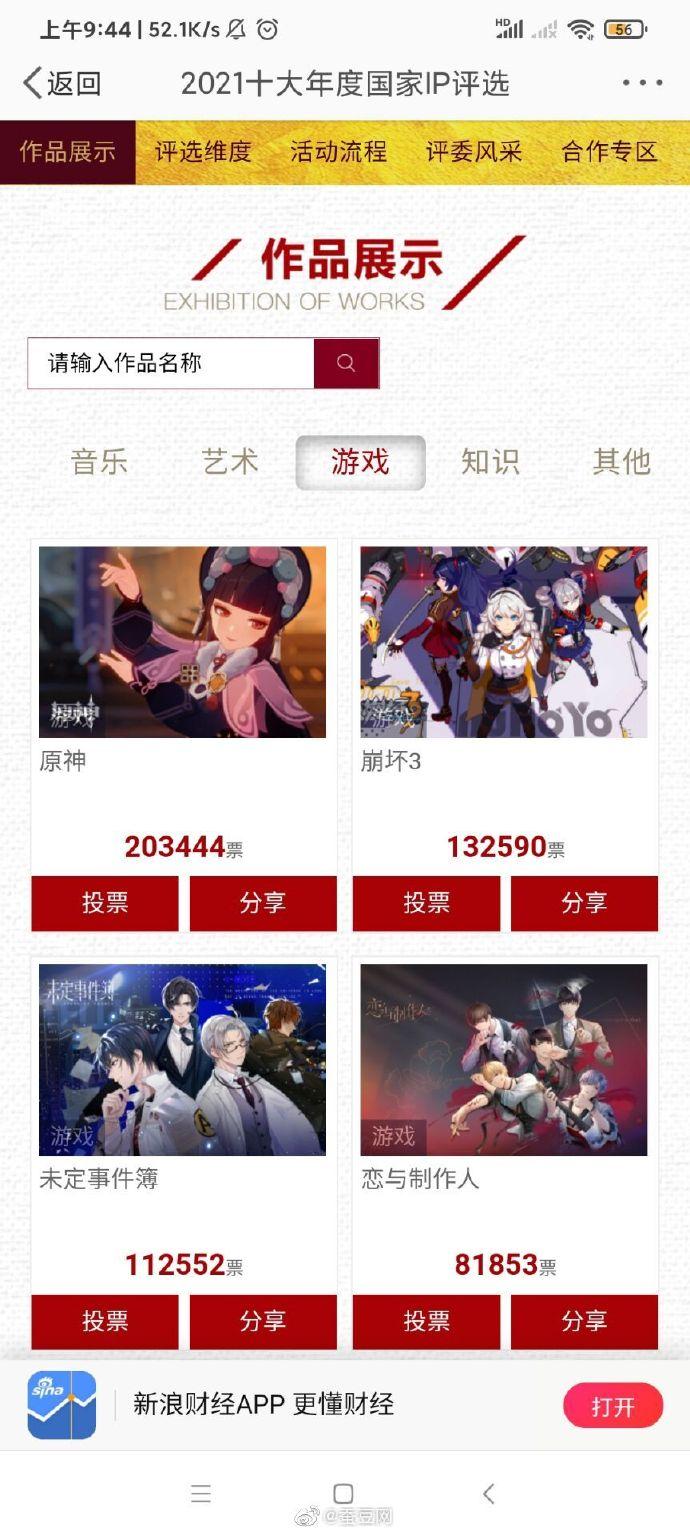Go back using the 返回 arrow
The width and height of the screenshot is (690, 1533).
click(61, 83)
